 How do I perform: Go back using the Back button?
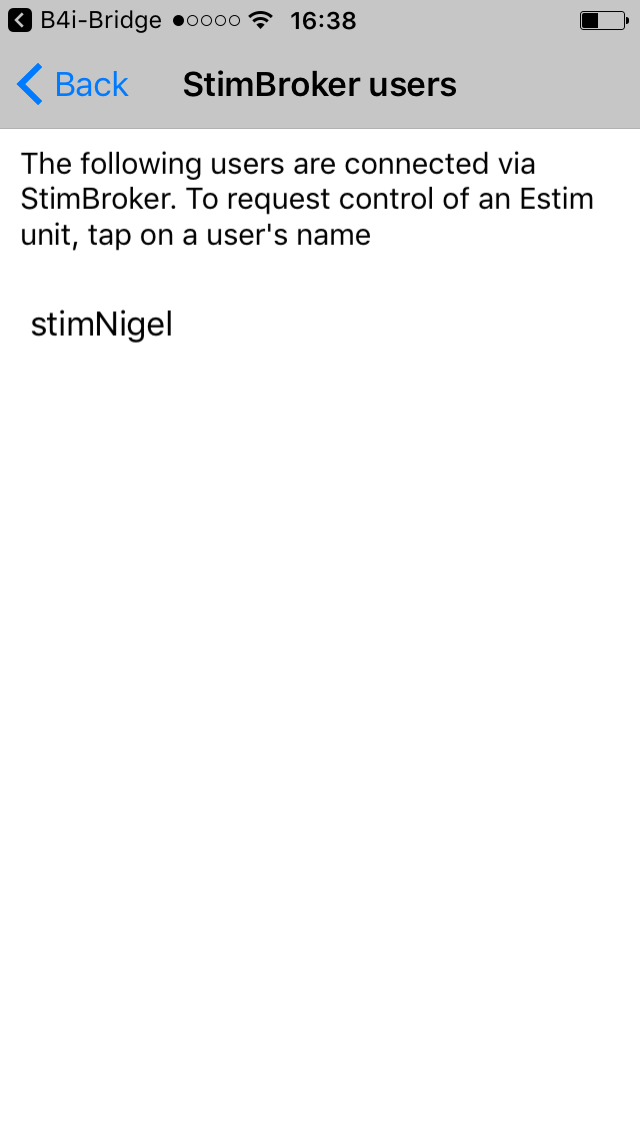pos(72,85)
